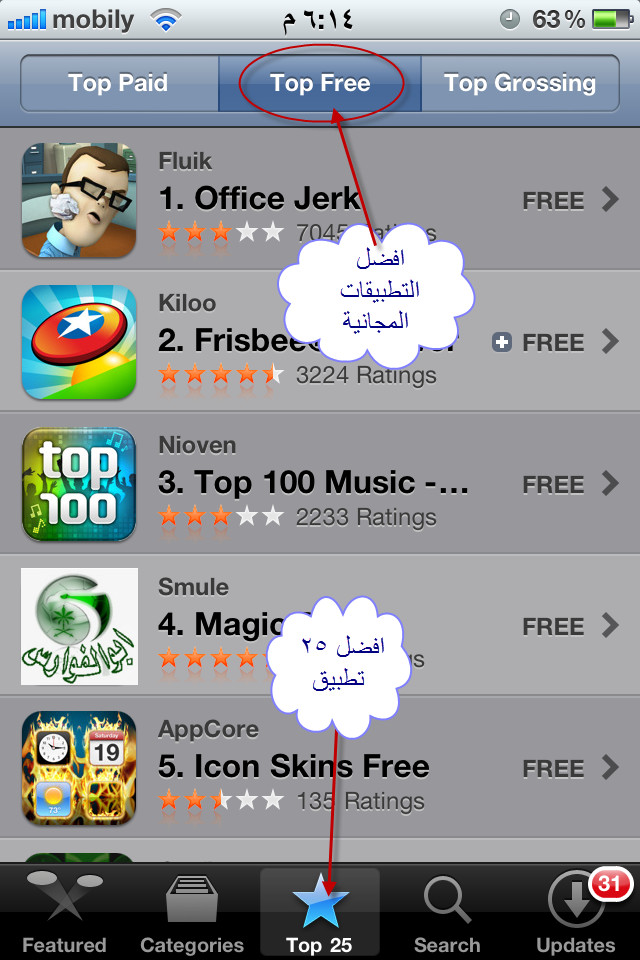Open the Updates tab with 31 badge

(575, 913)
